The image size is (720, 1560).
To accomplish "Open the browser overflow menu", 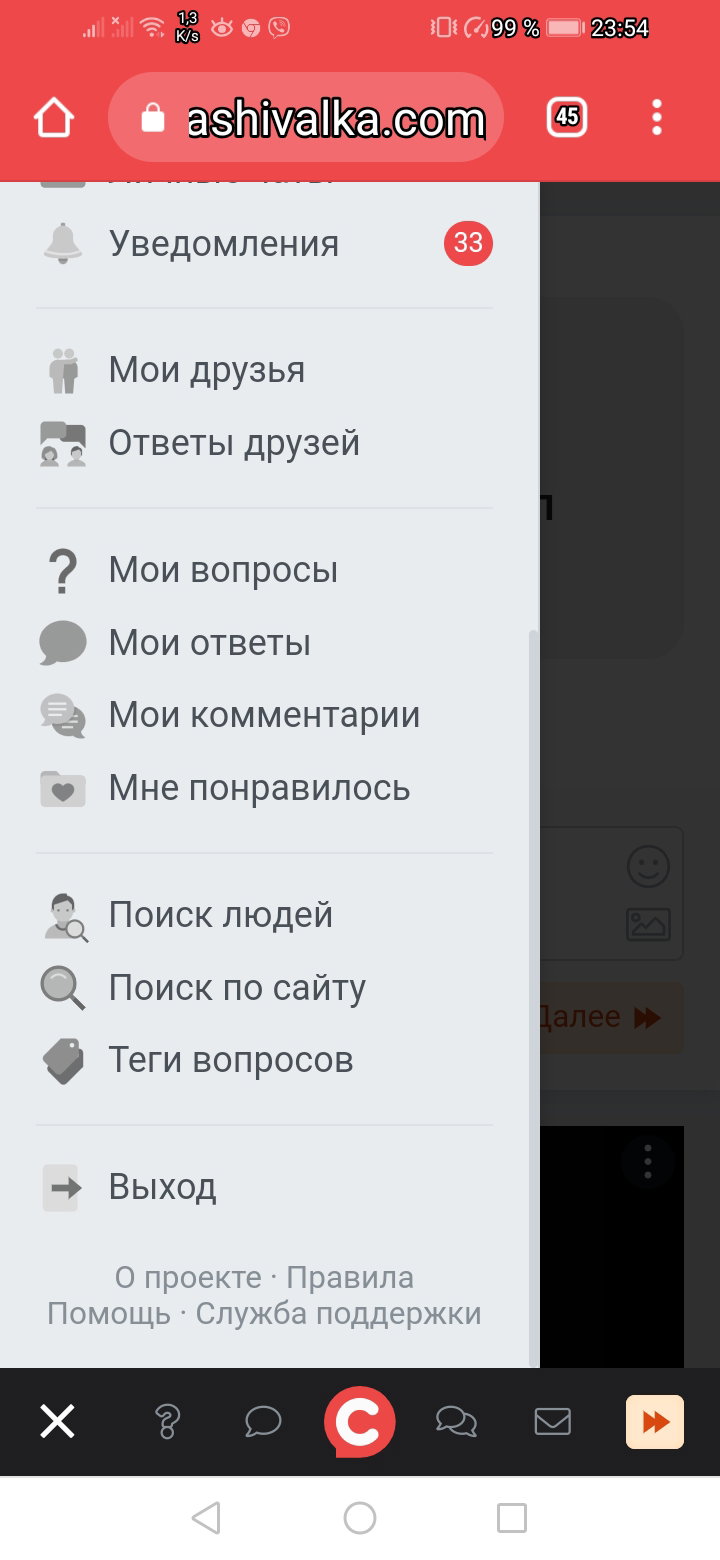I will (657, 118).
